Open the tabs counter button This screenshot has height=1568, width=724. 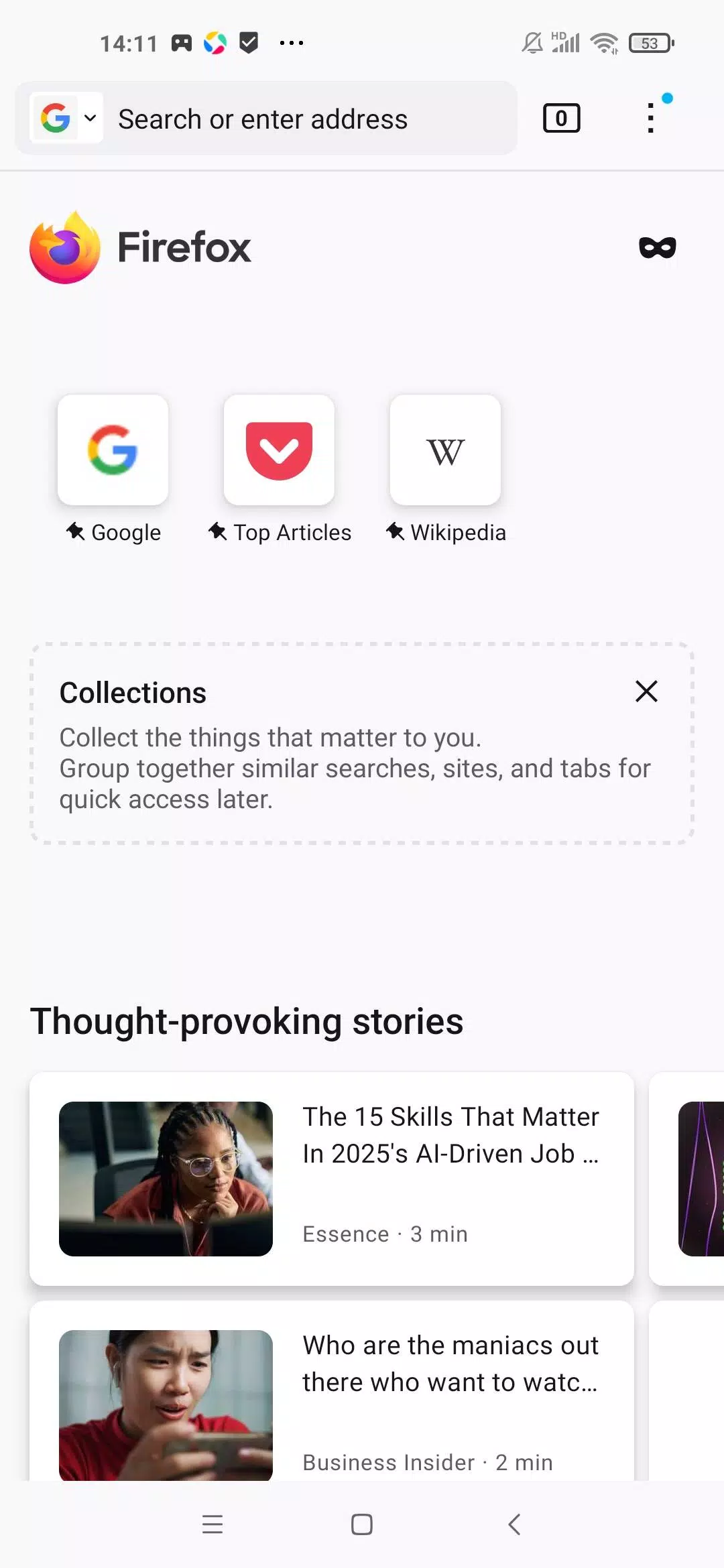(x=561, y=119)
